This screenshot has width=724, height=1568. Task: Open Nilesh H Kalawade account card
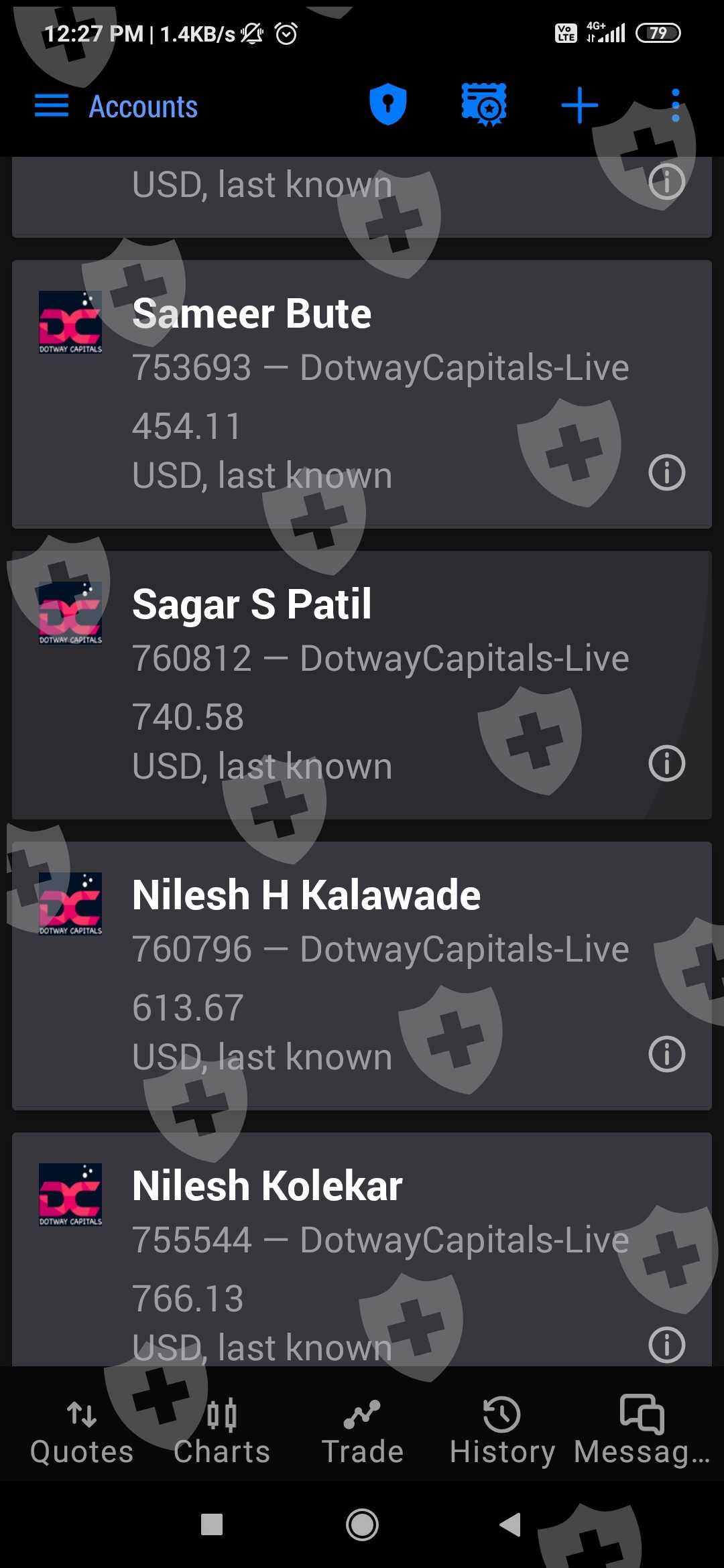(x=362, y=976)
